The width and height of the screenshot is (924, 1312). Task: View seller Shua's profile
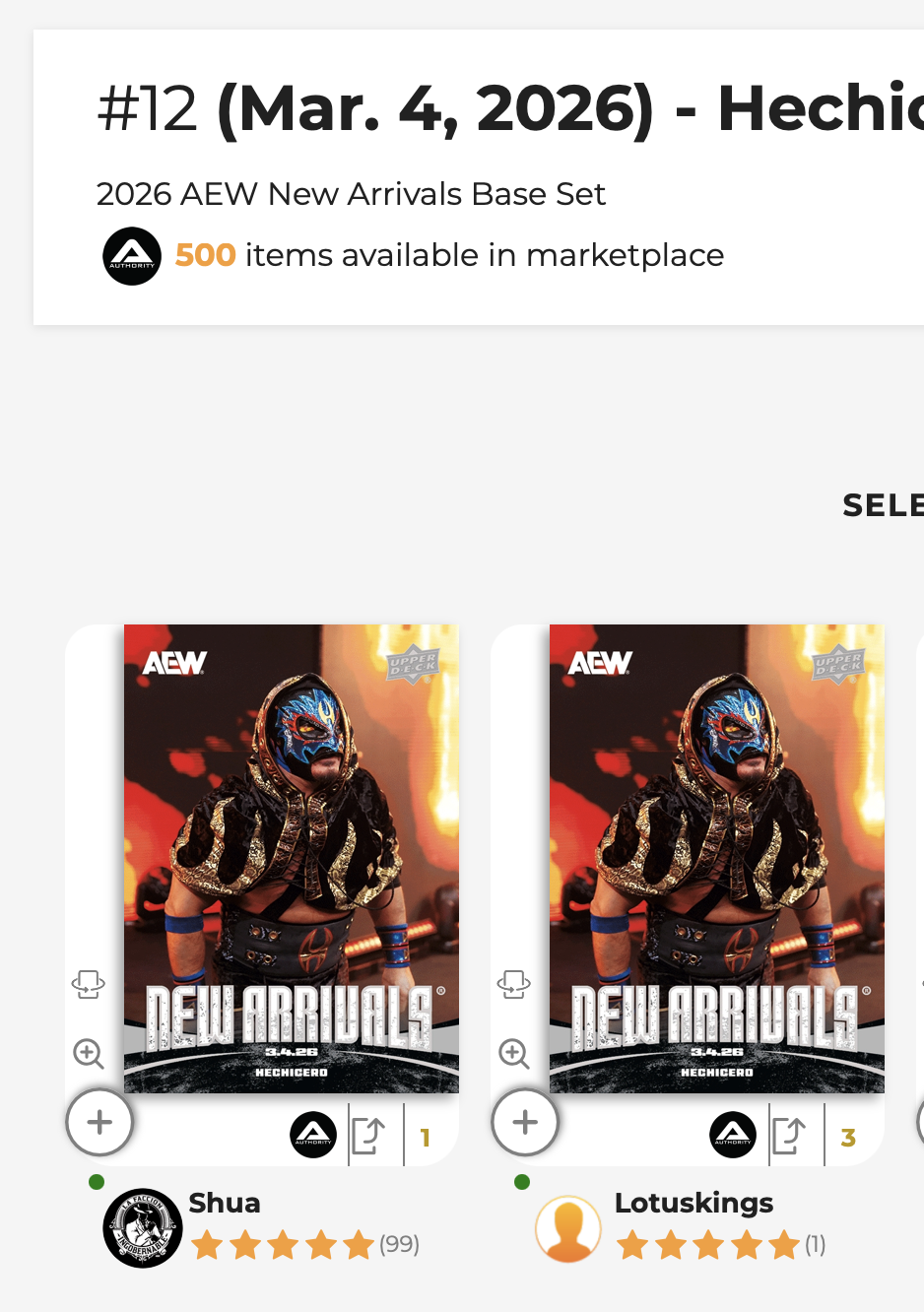coord(224,1203)
